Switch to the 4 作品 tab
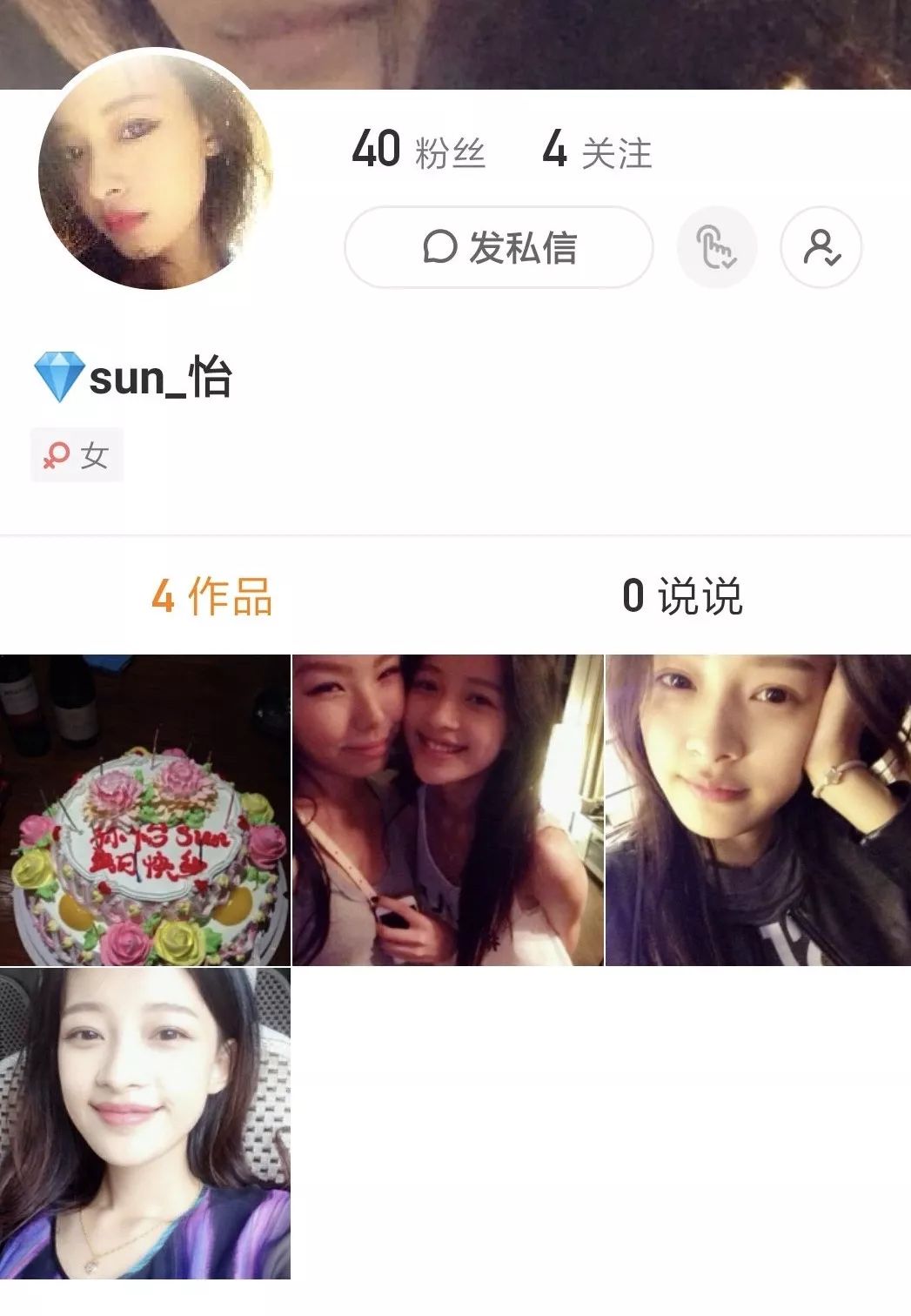The height and width of the screenshot is (1316, 911). [212, 597]
